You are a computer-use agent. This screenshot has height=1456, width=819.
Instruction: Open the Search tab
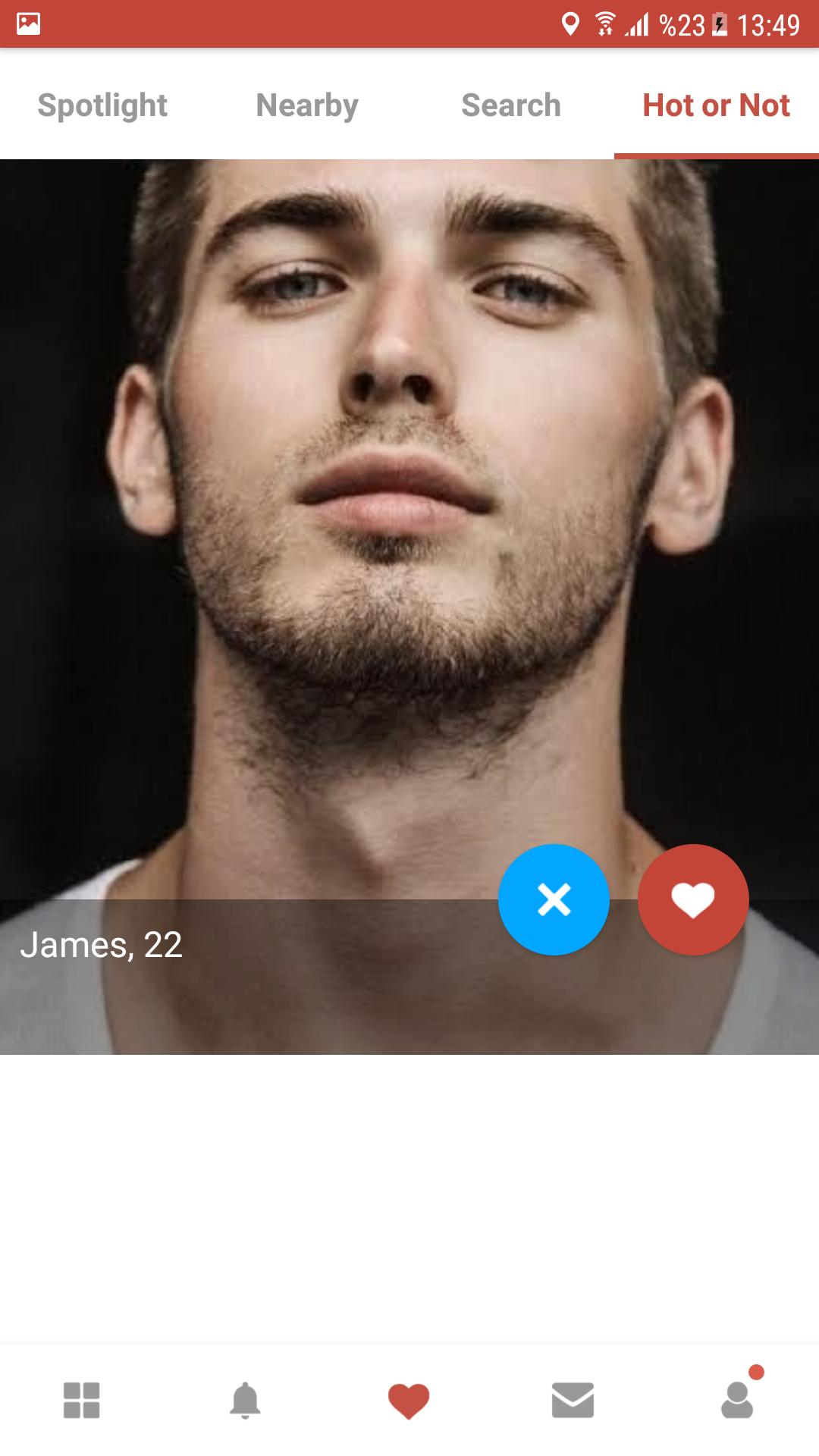click(x=511, y=105)
